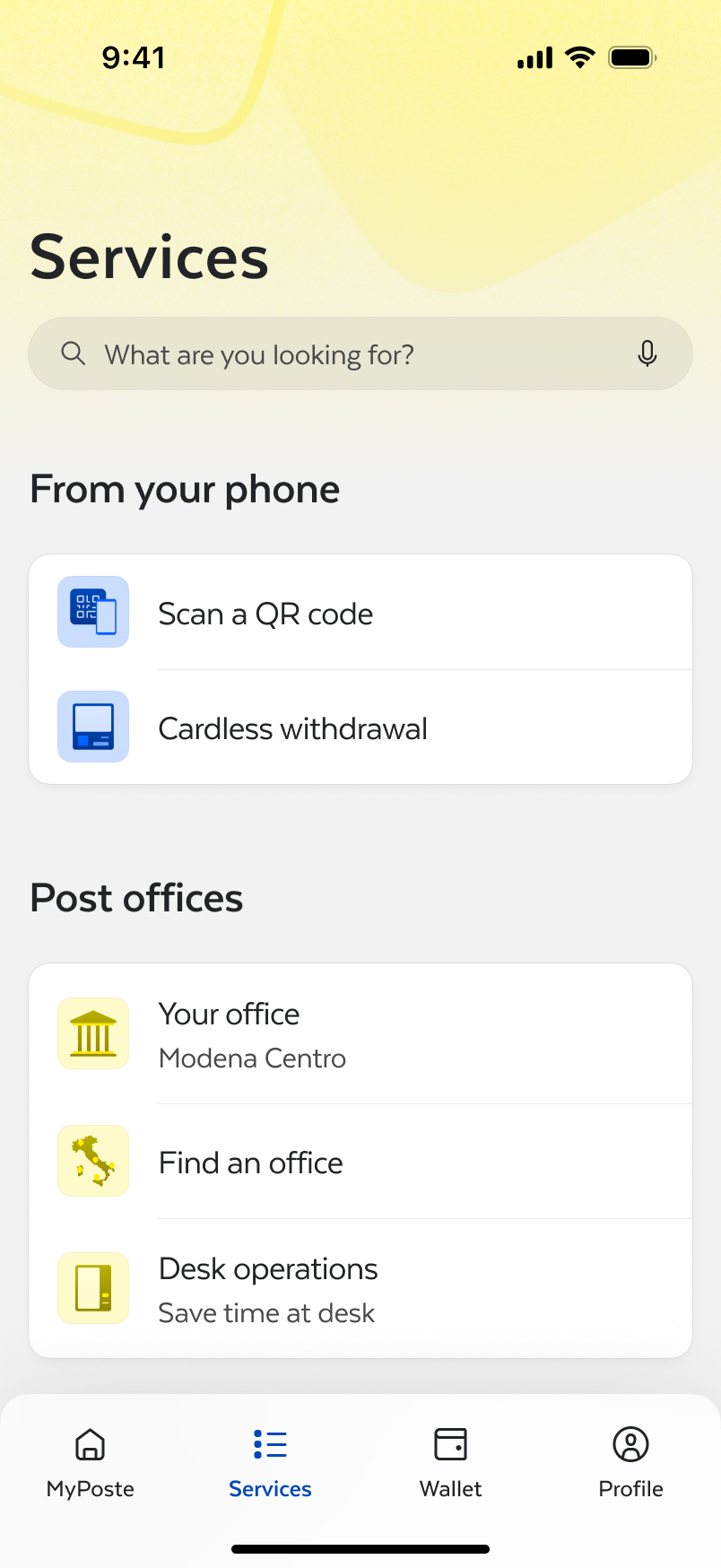Focus the "What are you looking for?" search field
Viewport: 721px width, 1568px height.
click(360, 353)
